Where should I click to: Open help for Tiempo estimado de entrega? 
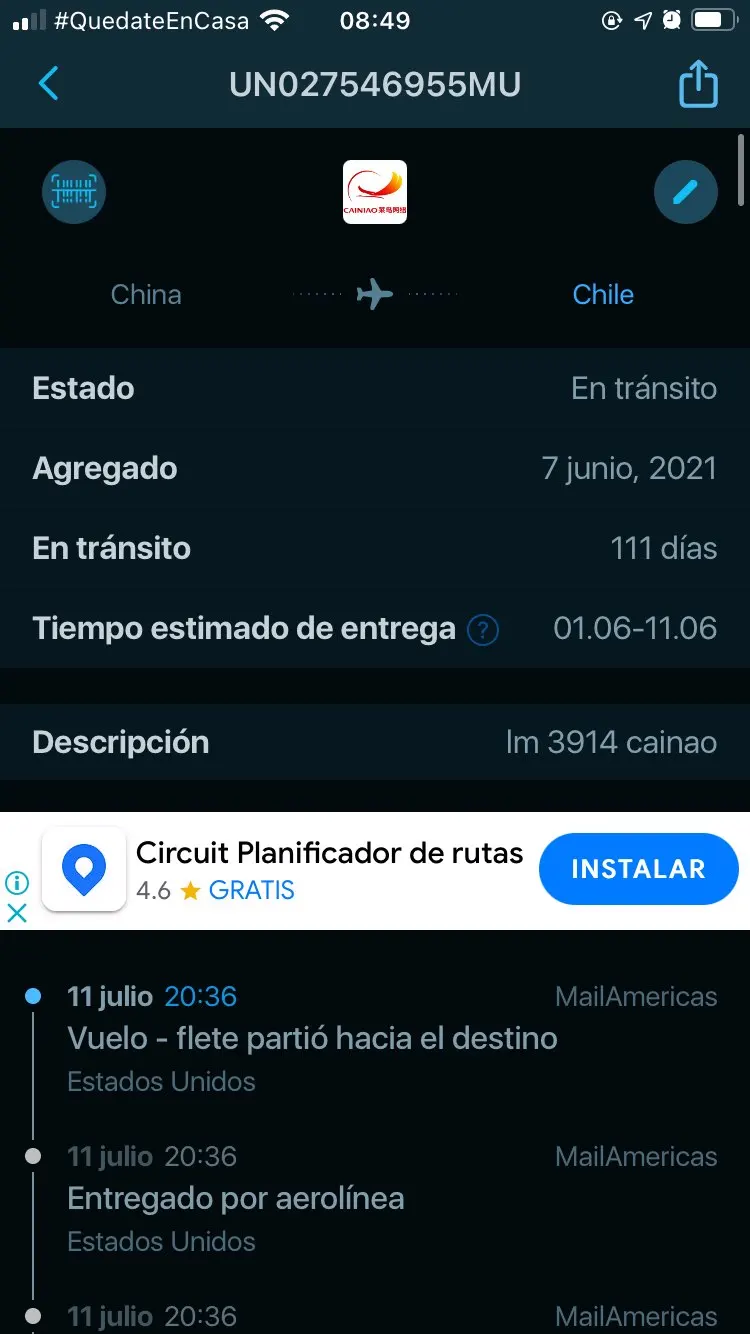pos(483,630)
